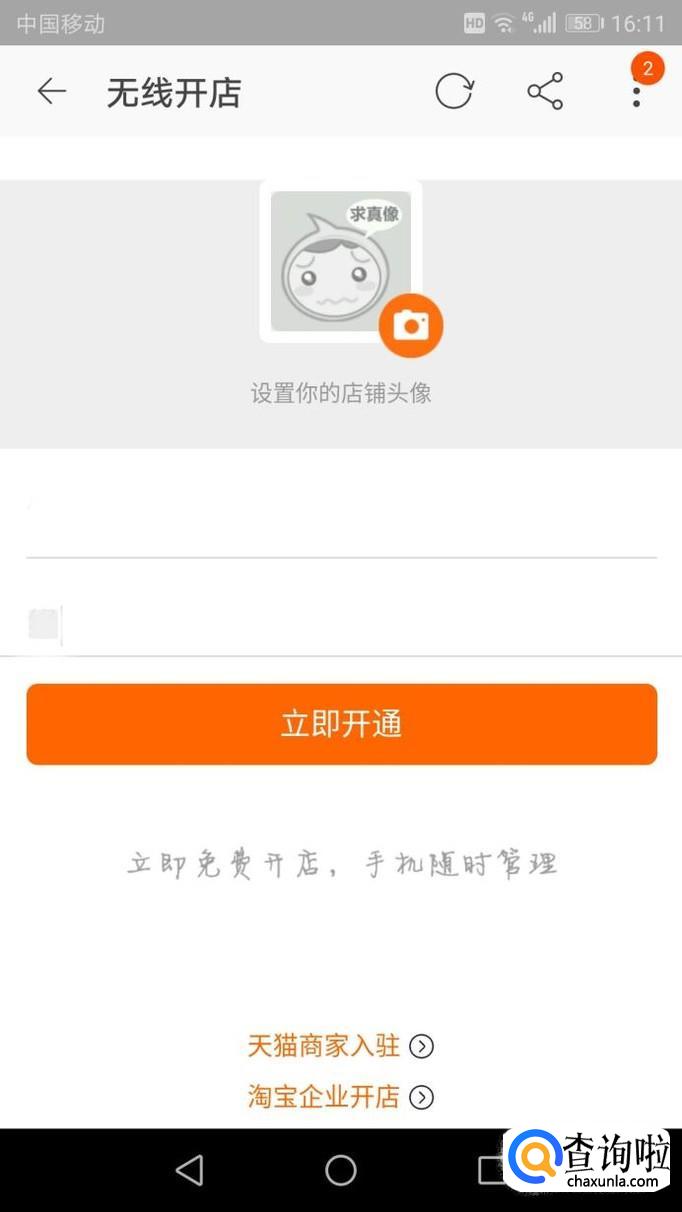682x1212 pixels.
Task: Open the overflow menu
Action: click(636, 92)
